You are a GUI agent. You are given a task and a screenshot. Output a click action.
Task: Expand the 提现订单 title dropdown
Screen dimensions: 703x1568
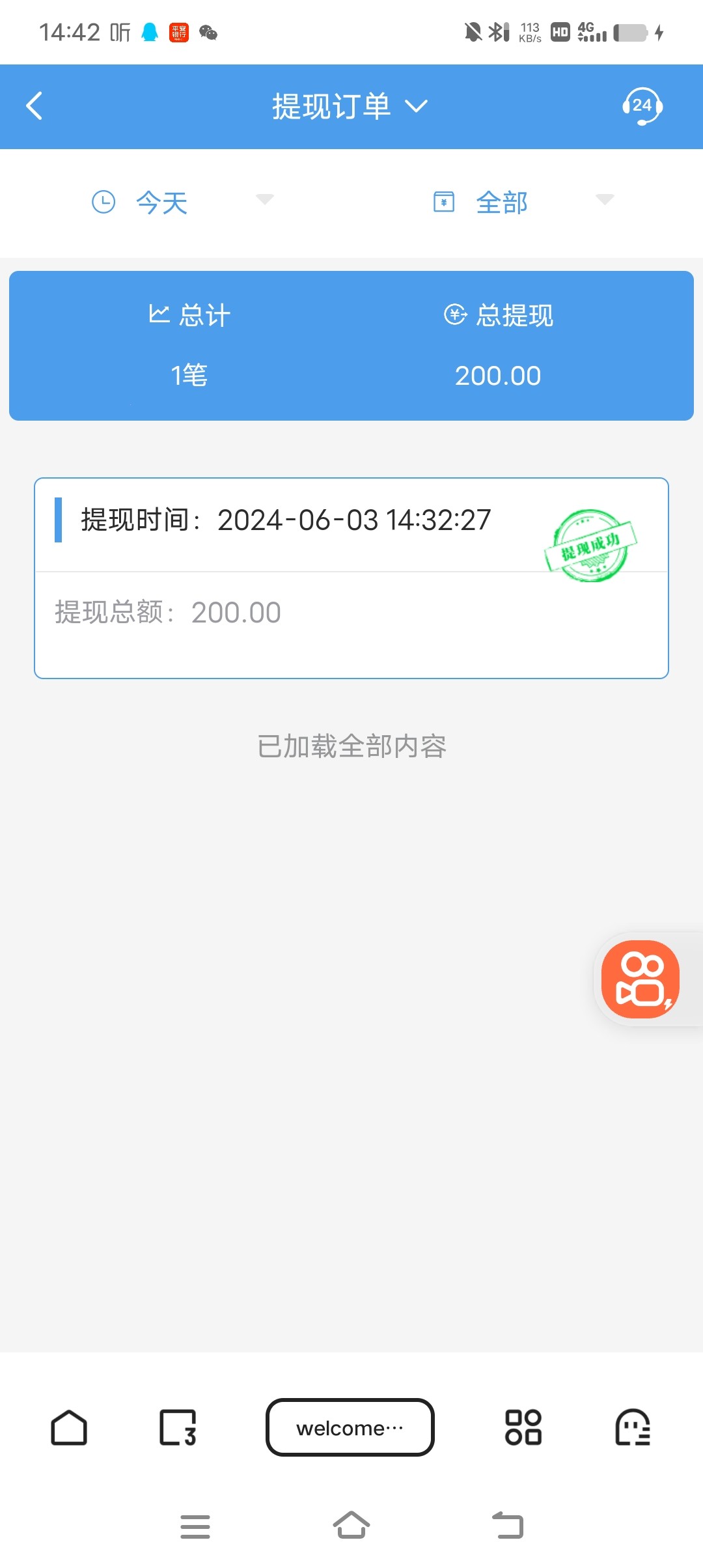tap(350, 106)
